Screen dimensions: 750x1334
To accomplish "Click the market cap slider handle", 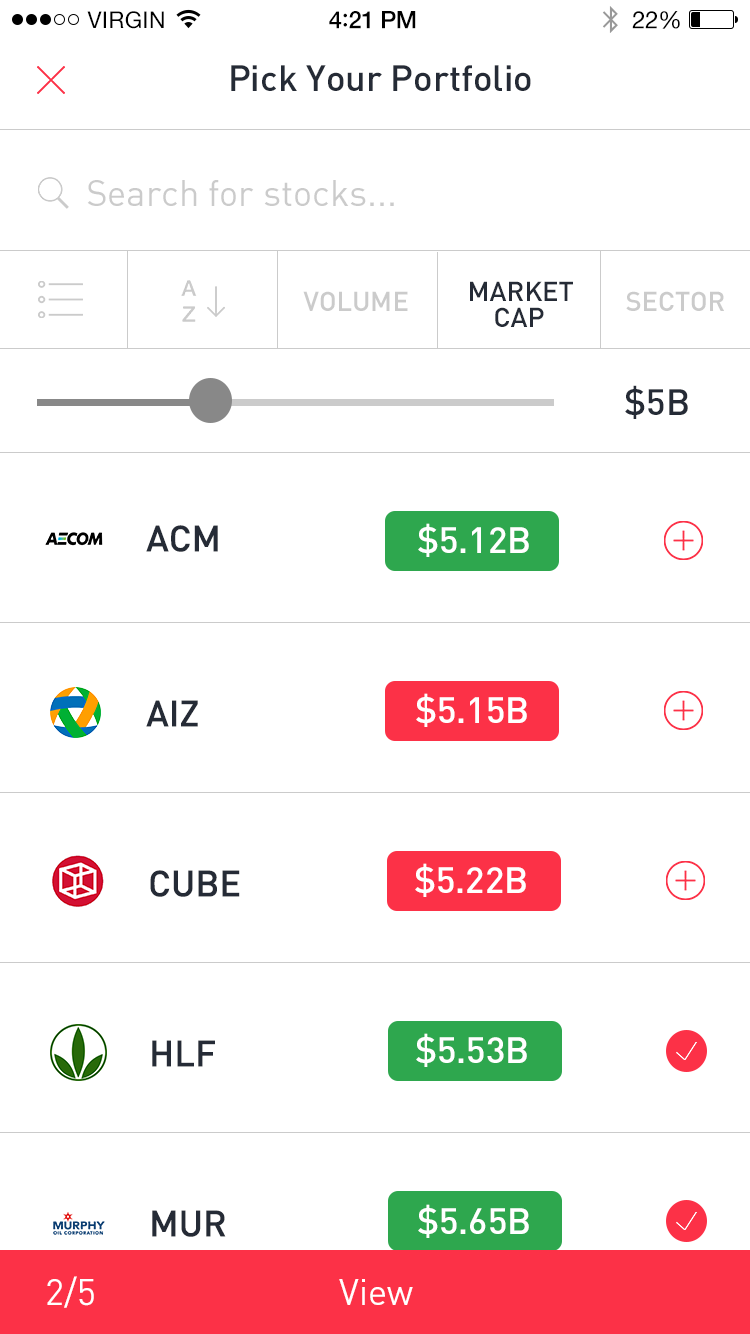I will coord(210,400).
